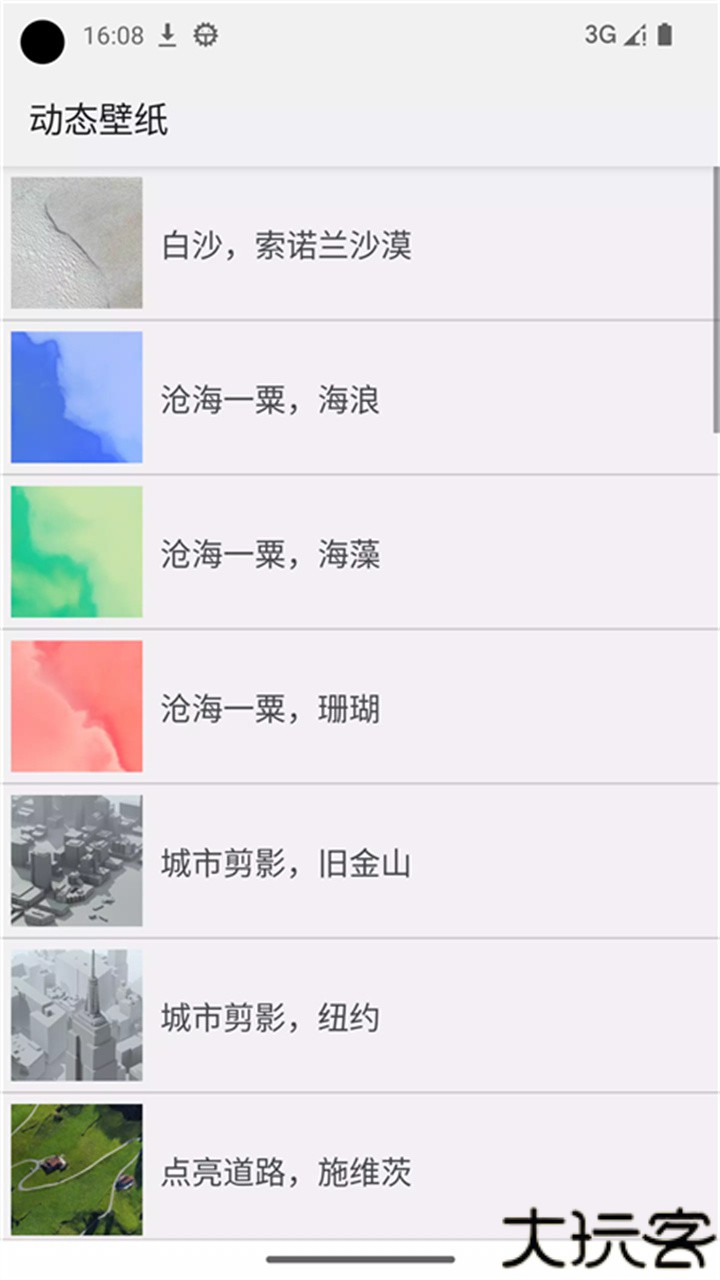Click the settings gear icon in the status bar
Viewport: 720px width, 1280px height.
pyautogui.click(x=204, y=33)
